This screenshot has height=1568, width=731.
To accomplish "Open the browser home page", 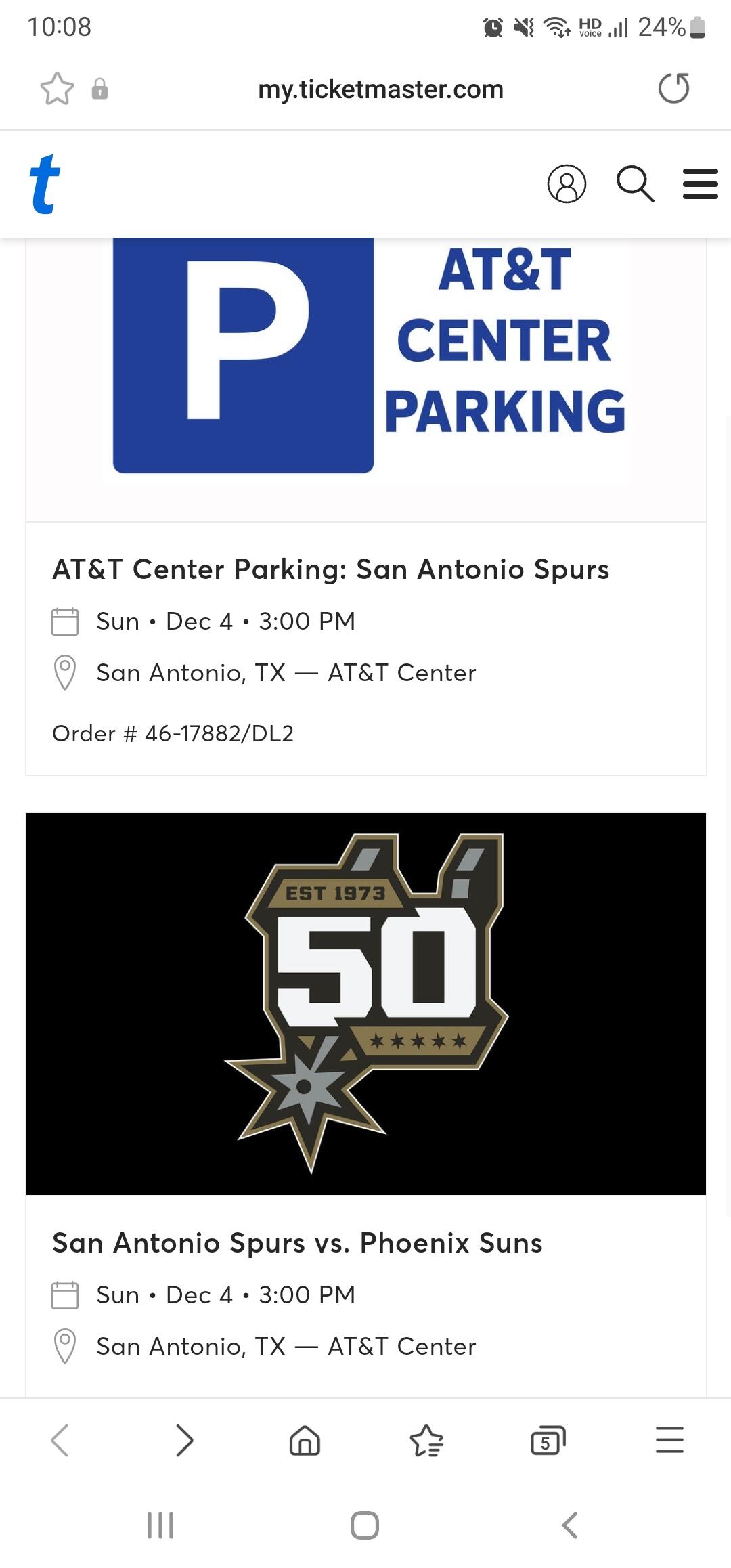I will point(305,1439).
